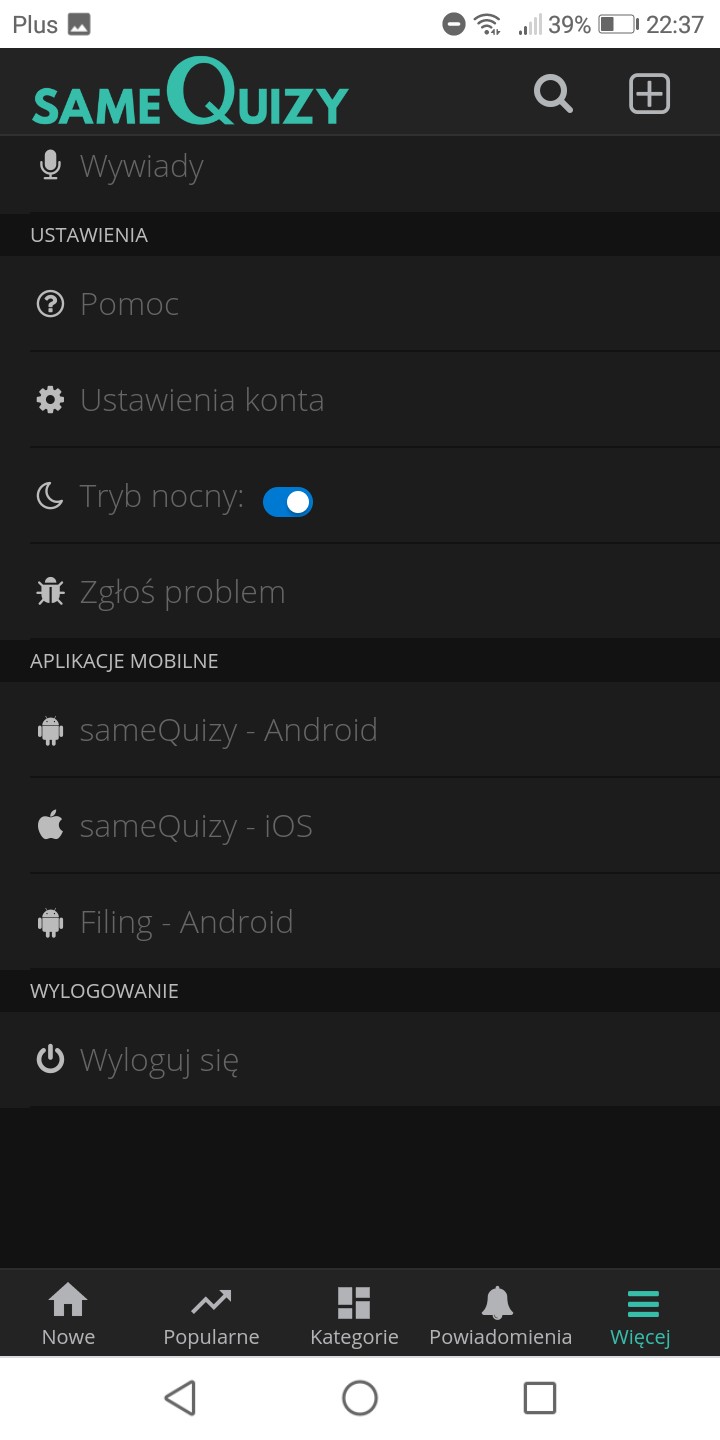This screenshot has height=1440, width=720.
Task: Open sameQuizy - Android app link
Action: coord(229,730)
